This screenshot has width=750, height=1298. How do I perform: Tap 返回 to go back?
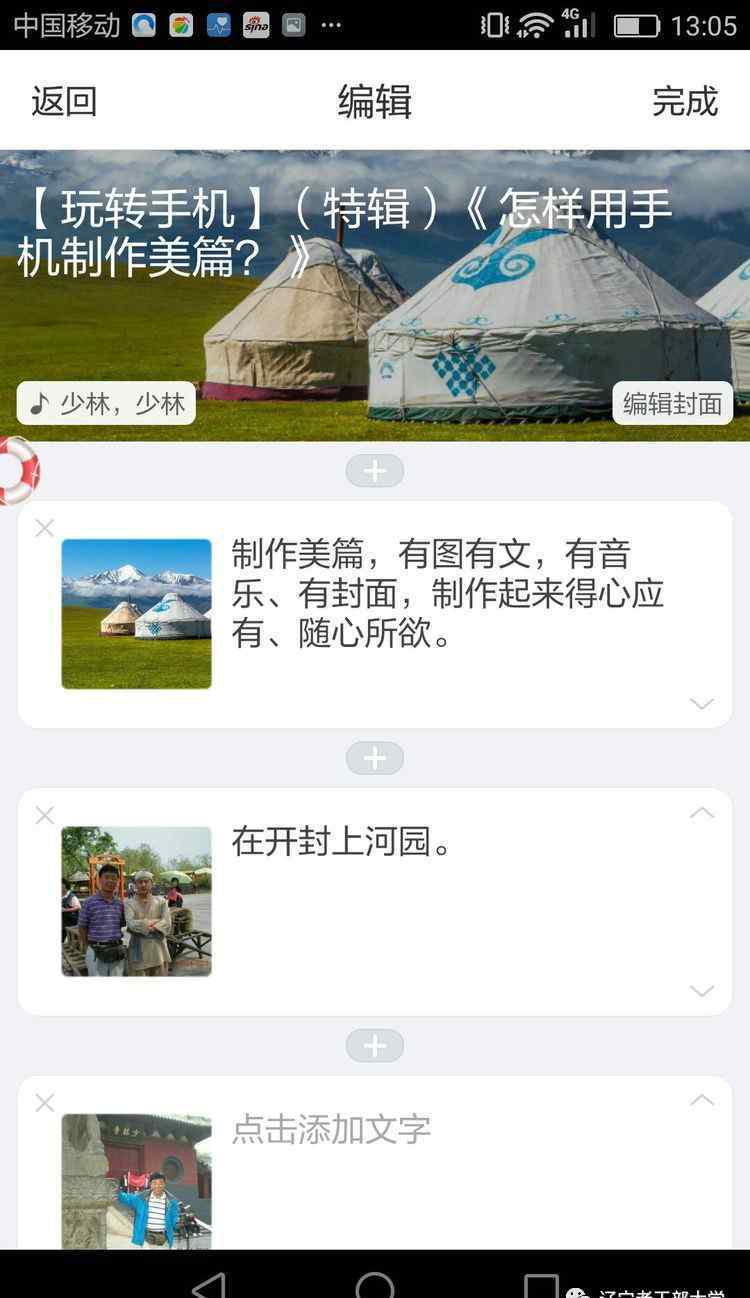(63, 102)
